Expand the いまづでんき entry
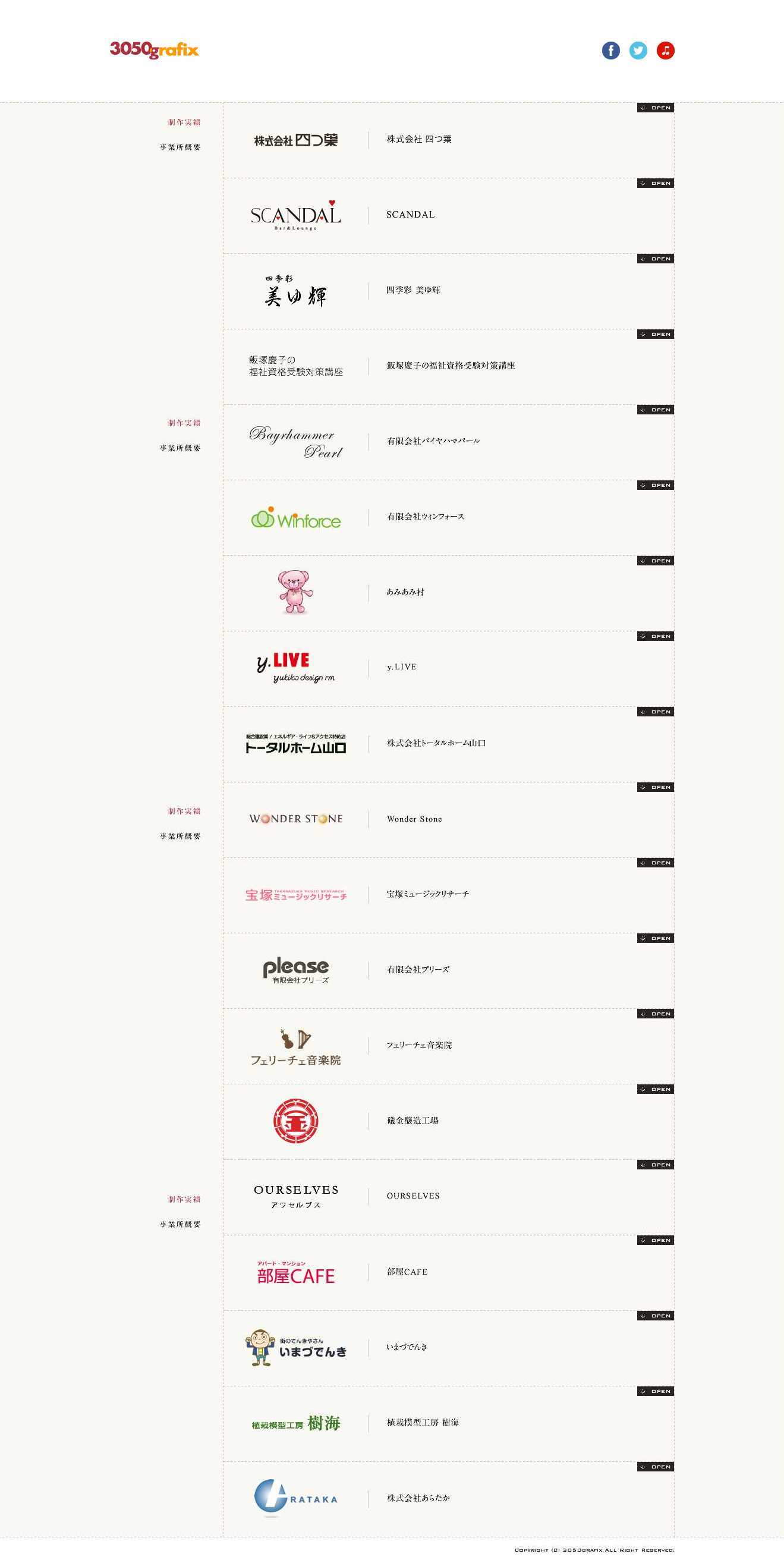Image resolution: width=784 pixels, height=1560 pixels. (655, 1316)
